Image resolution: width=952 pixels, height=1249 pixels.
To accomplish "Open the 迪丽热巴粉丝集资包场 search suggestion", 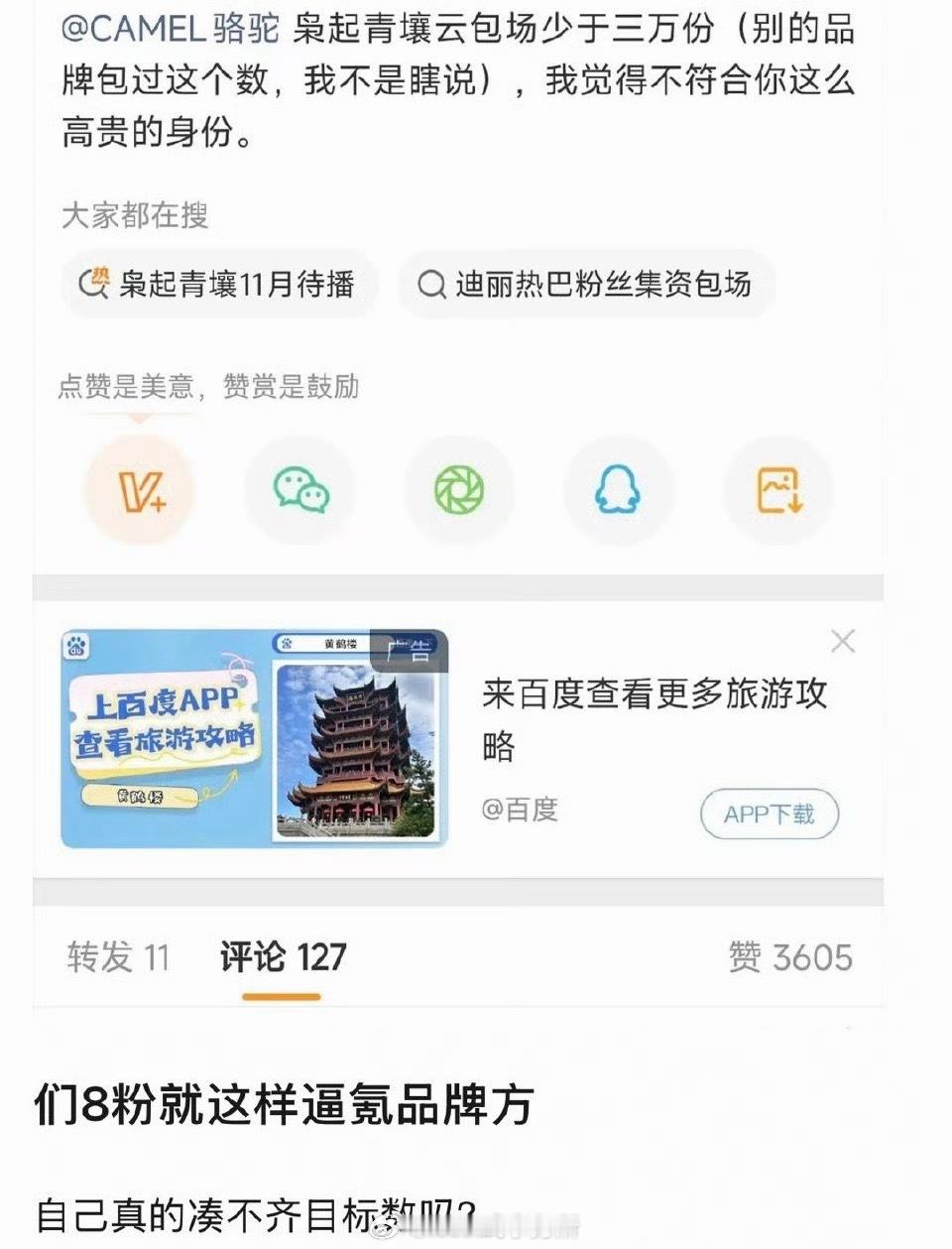I will 585,285.
